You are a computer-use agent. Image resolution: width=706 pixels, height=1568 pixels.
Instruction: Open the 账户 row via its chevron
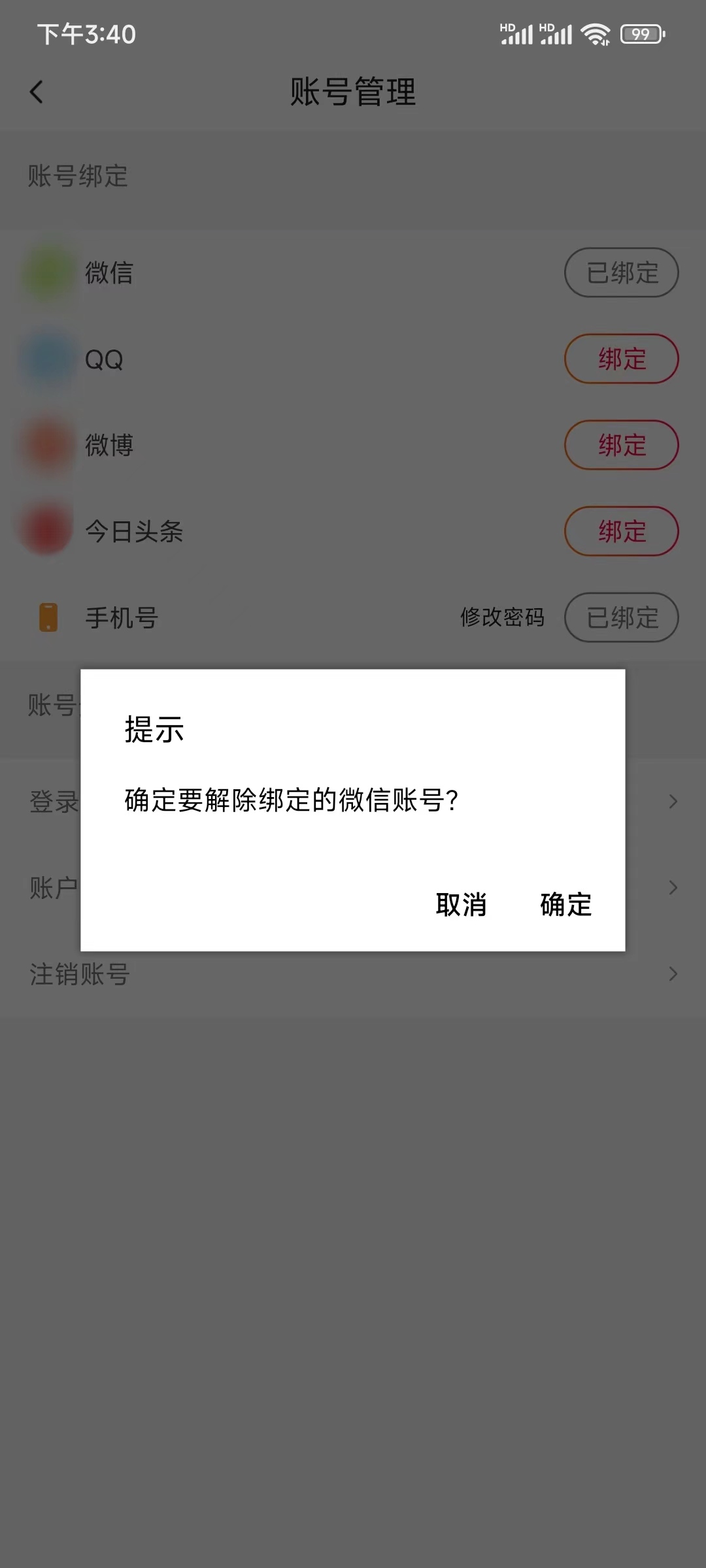point(673,887)
